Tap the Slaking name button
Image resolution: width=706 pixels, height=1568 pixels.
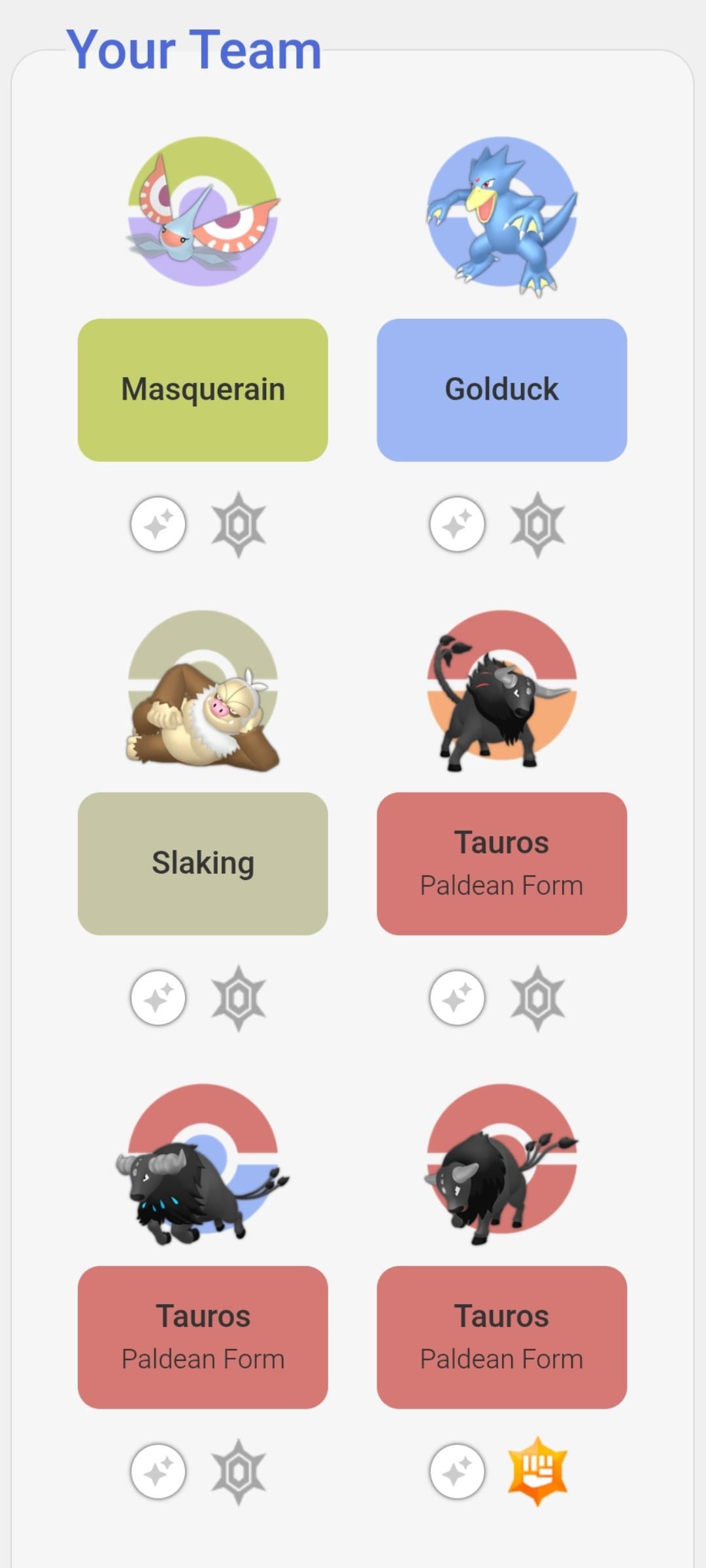click(x=203, y=864)
